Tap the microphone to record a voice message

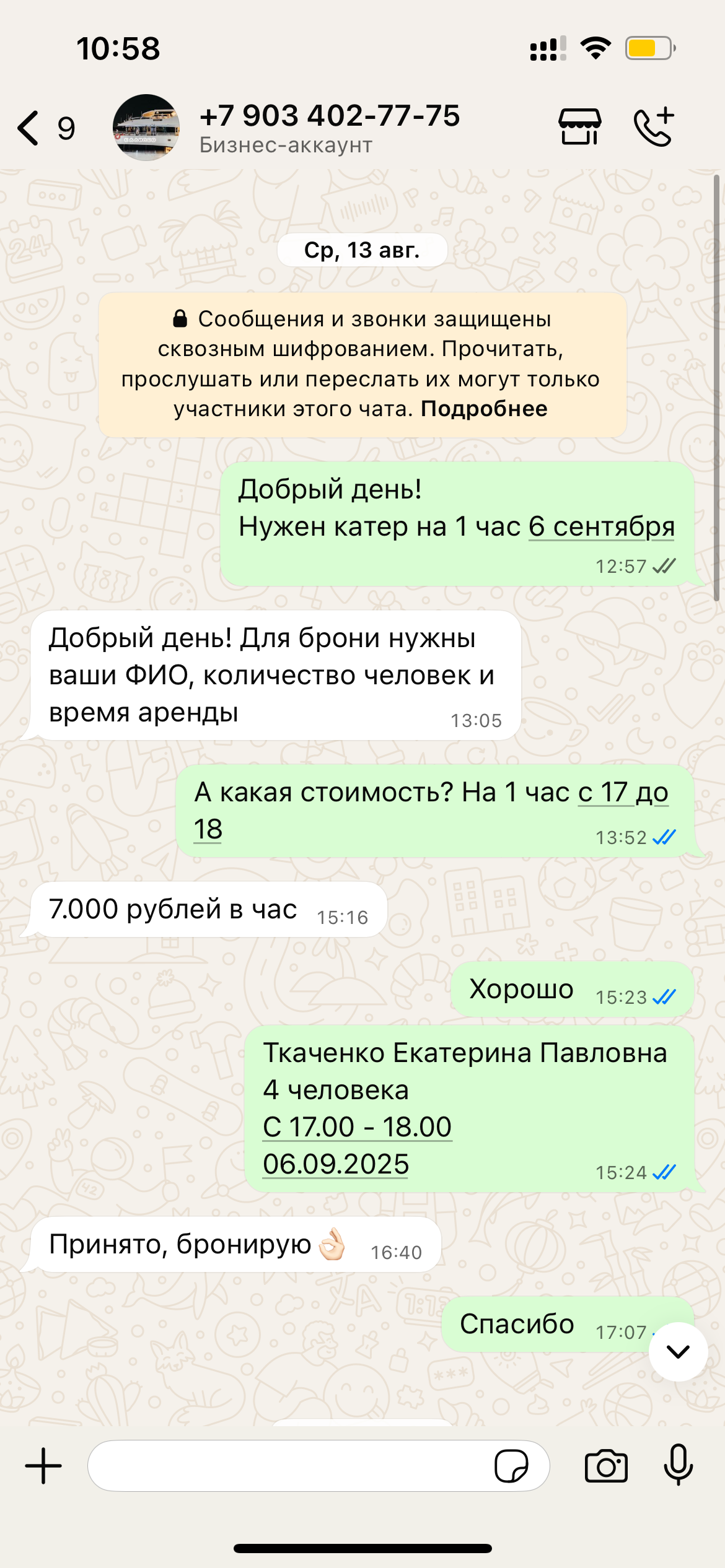click(x=679, y=1465)
